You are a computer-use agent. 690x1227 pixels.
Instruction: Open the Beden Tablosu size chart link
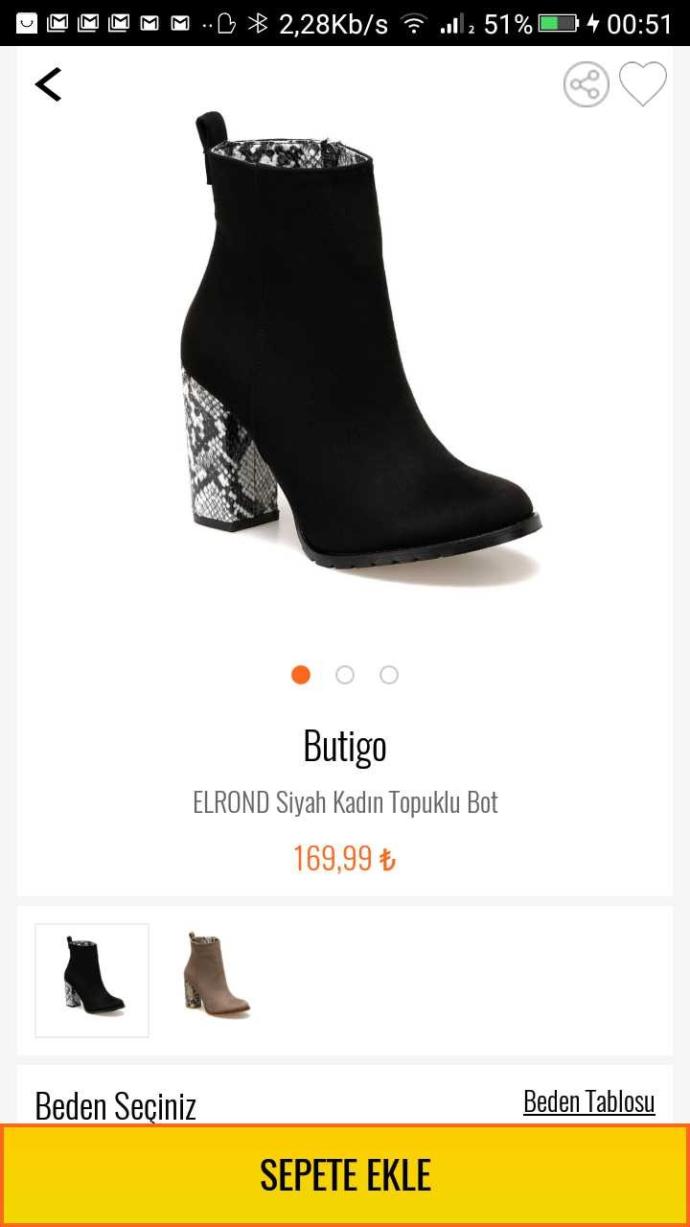[x=589, y=1101]
